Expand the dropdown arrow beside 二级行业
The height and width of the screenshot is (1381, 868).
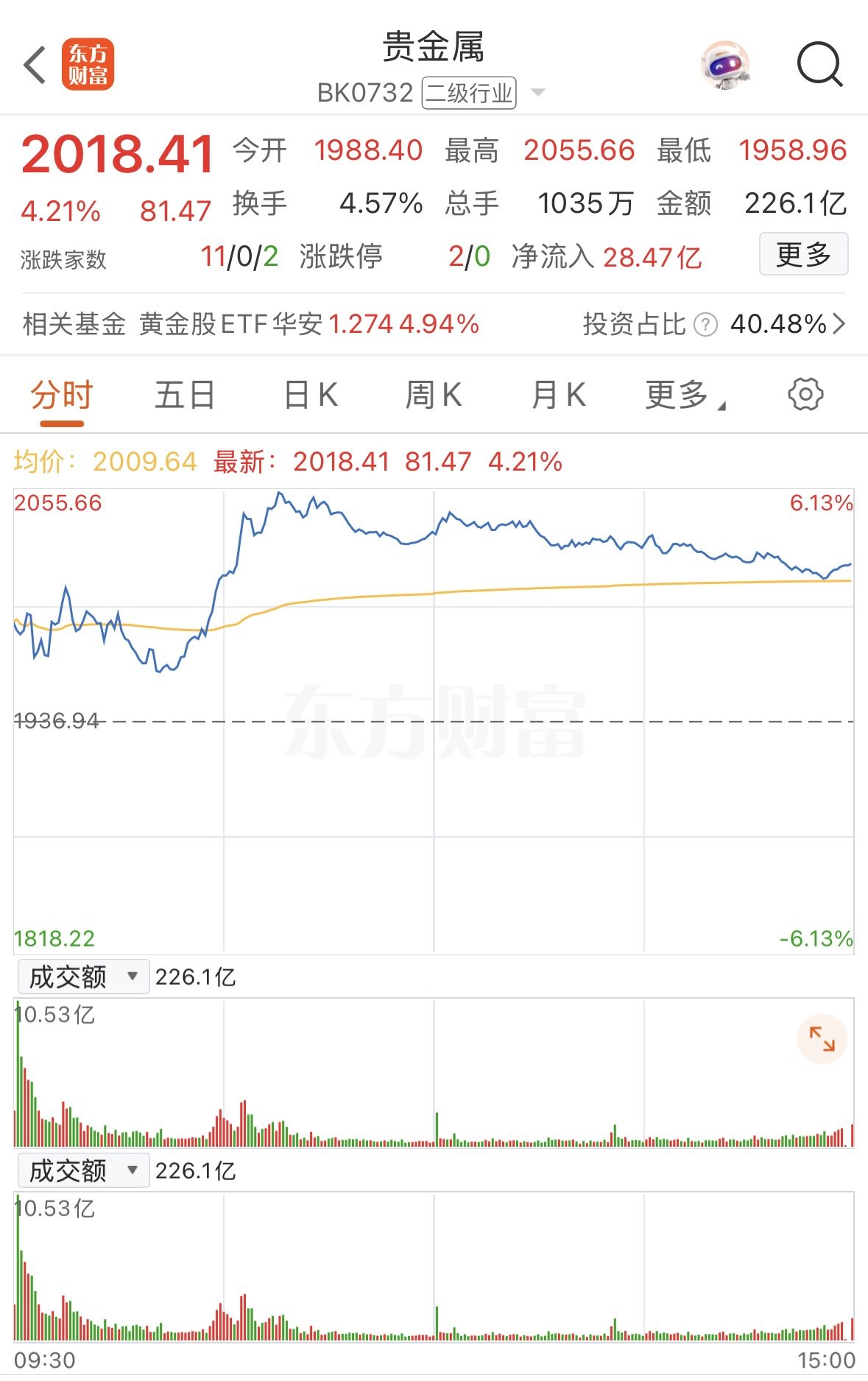click(x=538, y=93)
